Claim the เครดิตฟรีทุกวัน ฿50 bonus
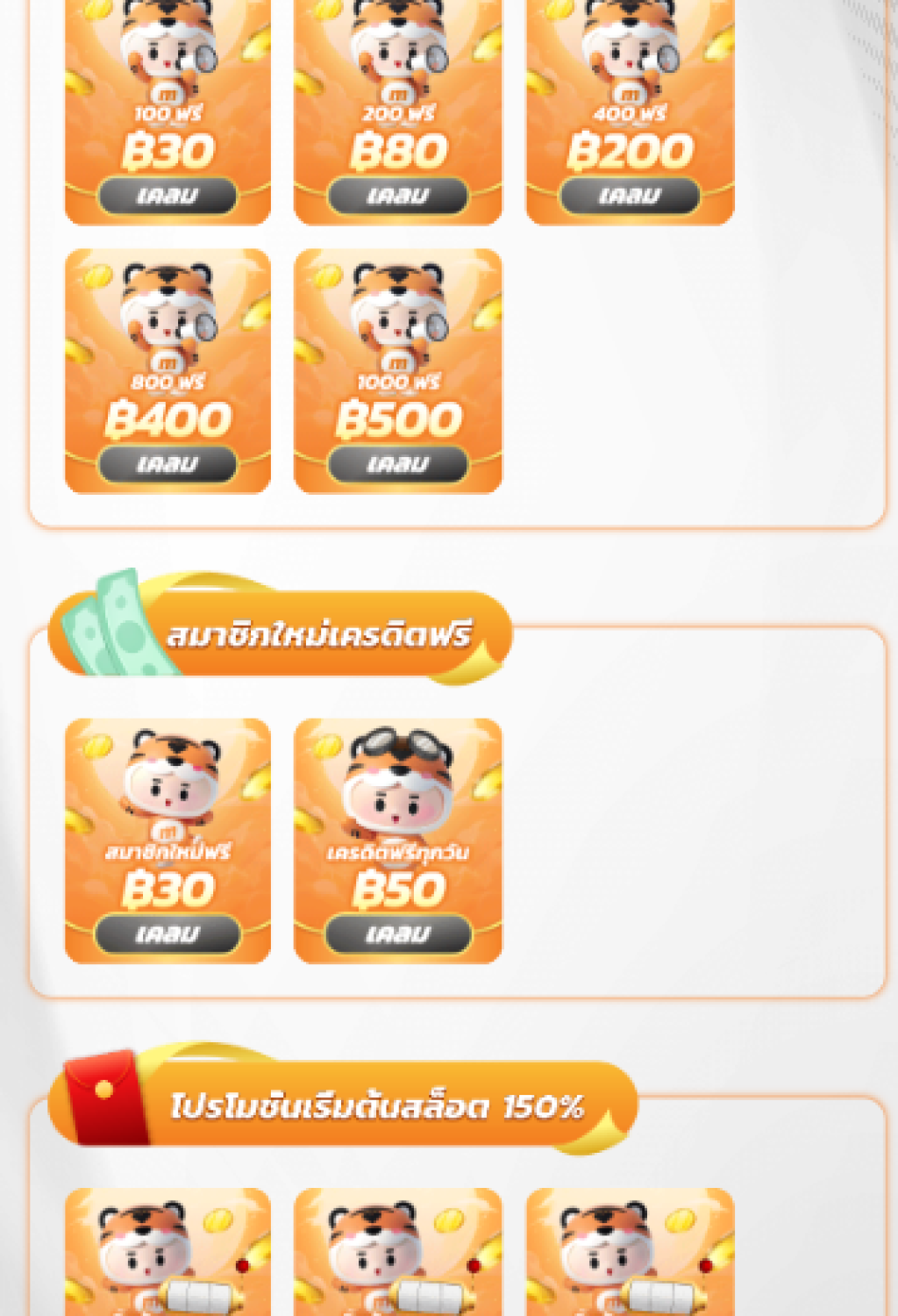Screen dimensions: 898x1316 pos(398,934)
